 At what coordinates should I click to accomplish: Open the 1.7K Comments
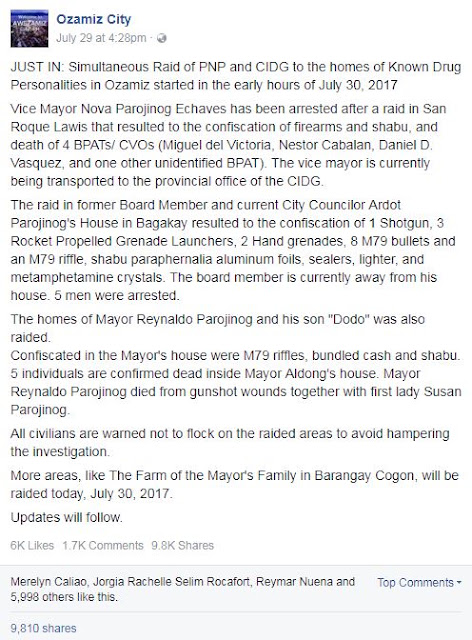(x=103, y=545)
